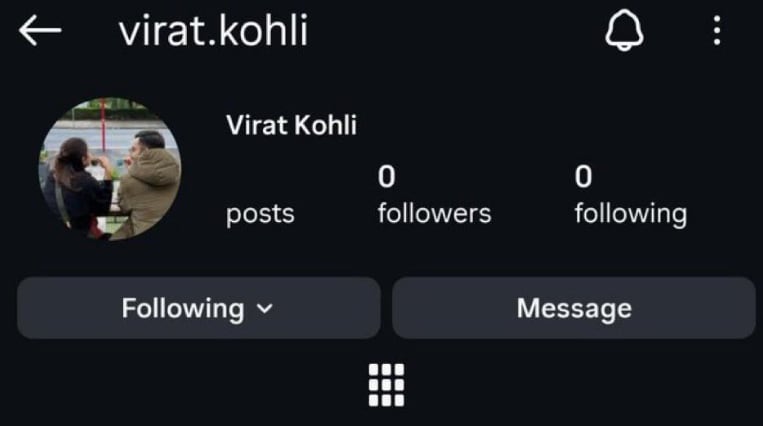Open the three-dot overflow menu
Image resolution: width=763 pixels, height=426 pixels.
717,32
